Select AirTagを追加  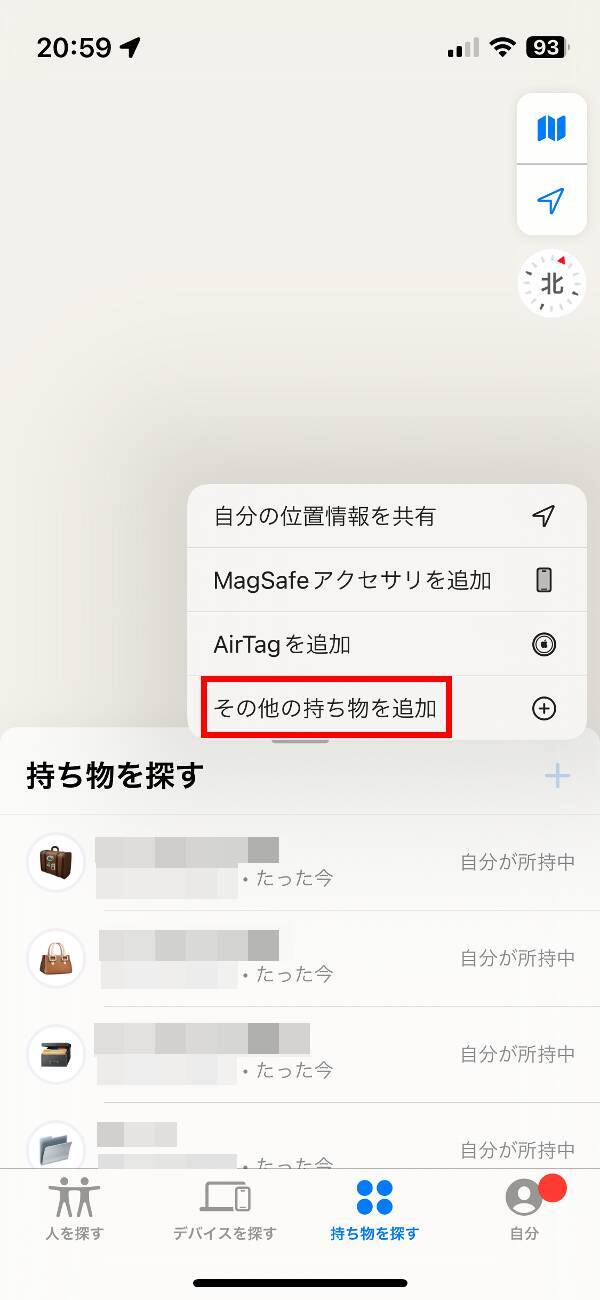coord(386,644)
